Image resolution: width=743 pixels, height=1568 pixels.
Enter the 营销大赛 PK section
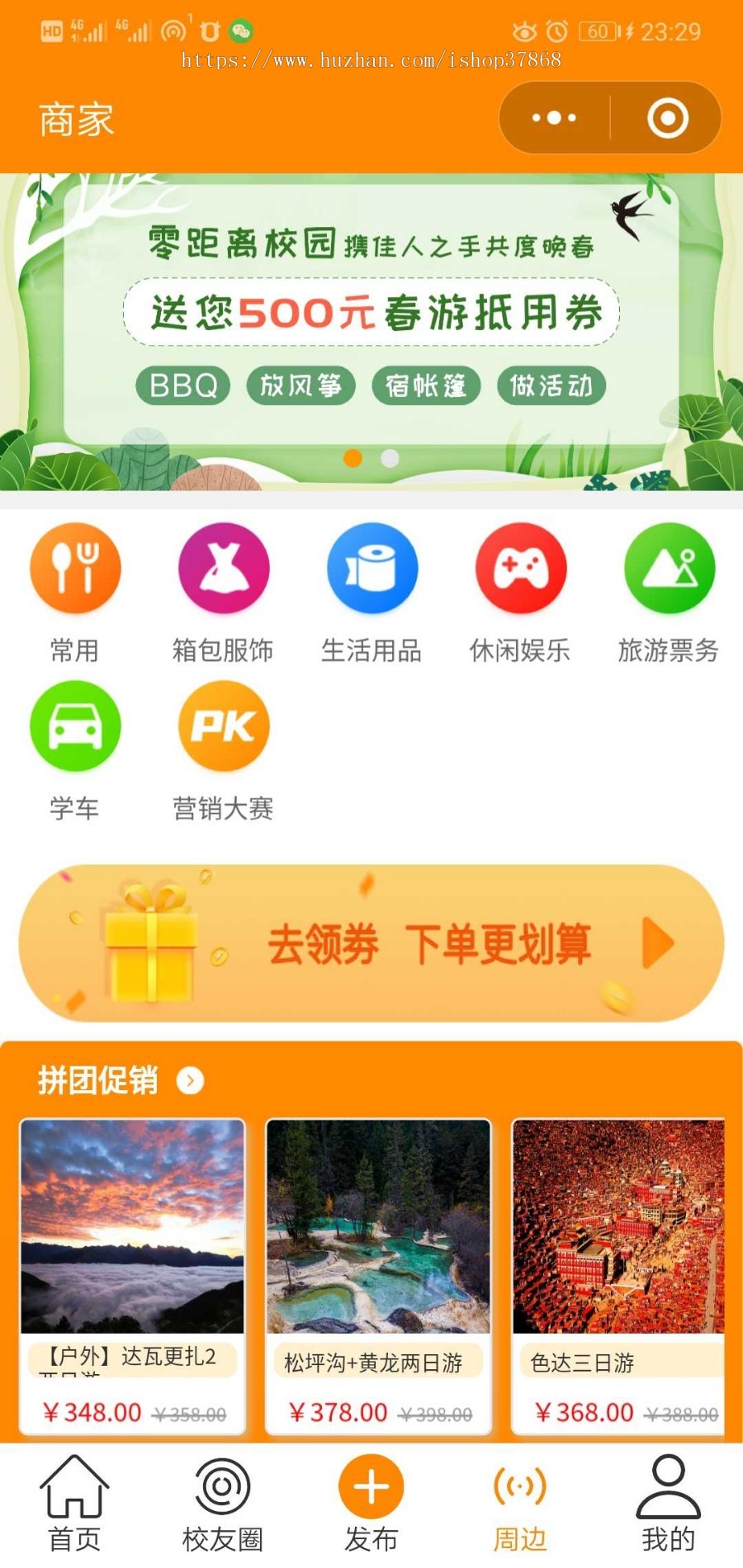tap(223, 726)
